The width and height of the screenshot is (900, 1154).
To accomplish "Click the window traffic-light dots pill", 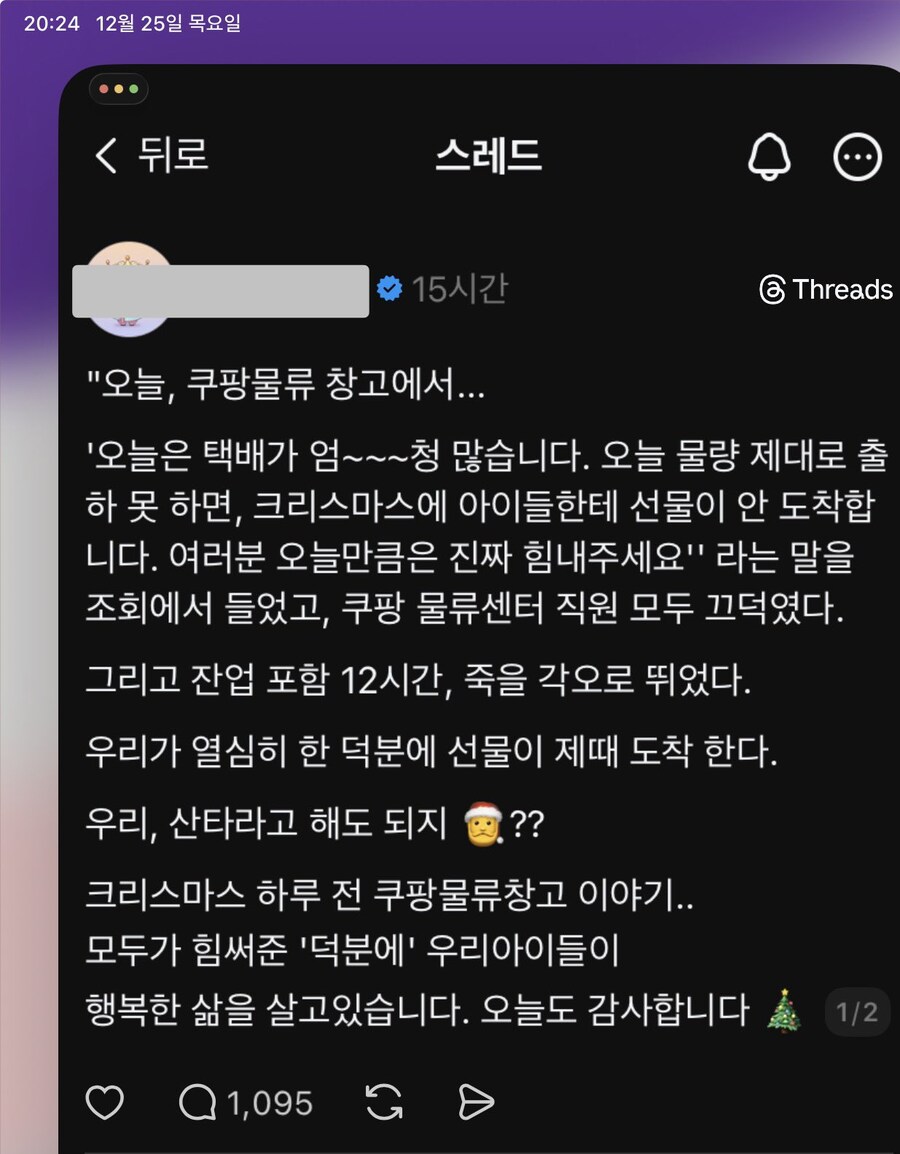I will [x=118, y=89].
